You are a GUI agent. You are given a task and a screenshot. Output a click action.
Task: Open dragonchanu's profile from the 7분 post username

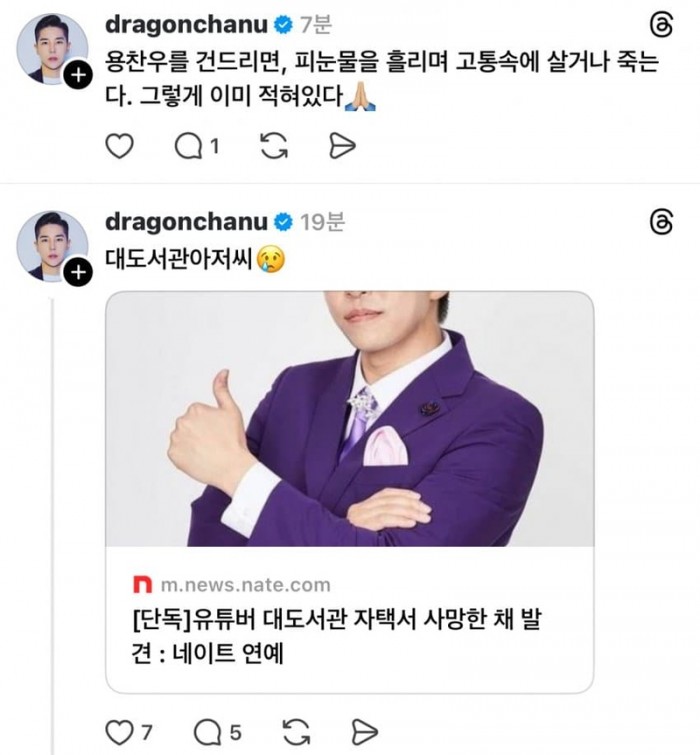[189, 24]
